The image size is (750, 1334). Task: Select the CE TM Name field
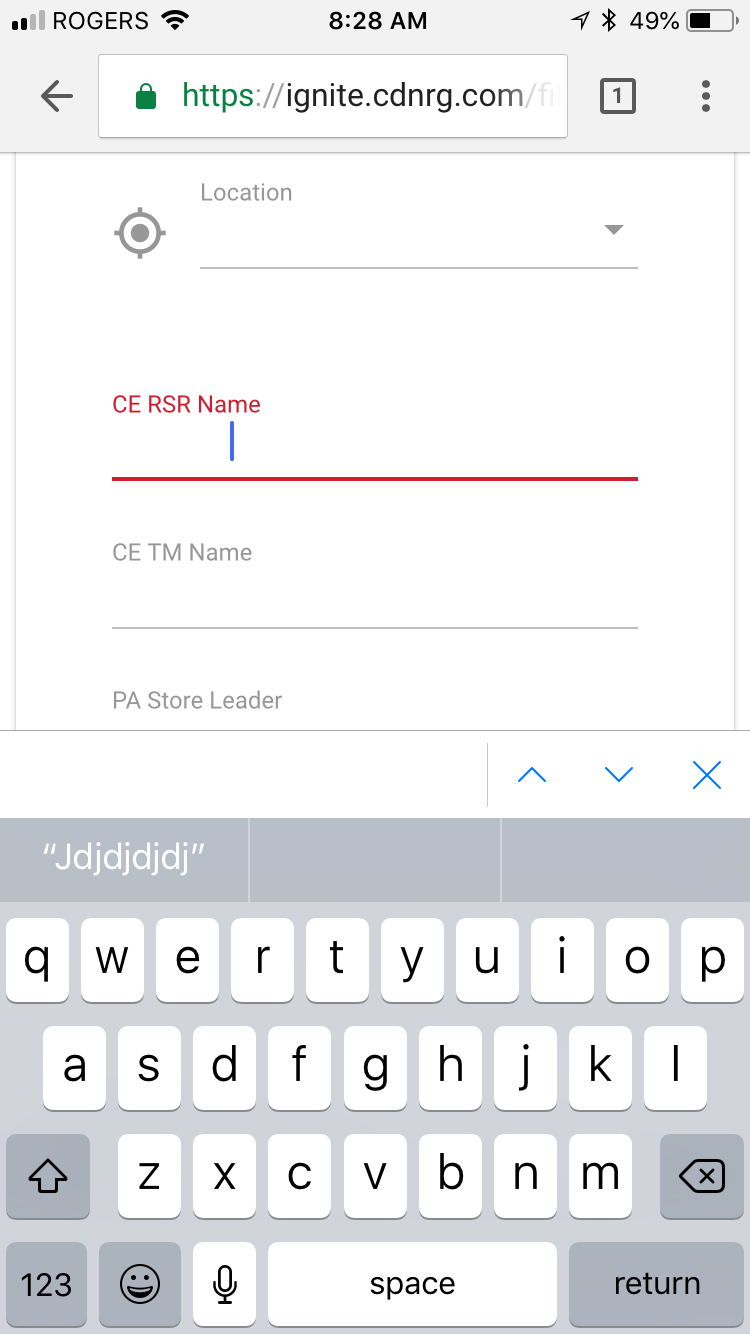click(x=374, y=596)
